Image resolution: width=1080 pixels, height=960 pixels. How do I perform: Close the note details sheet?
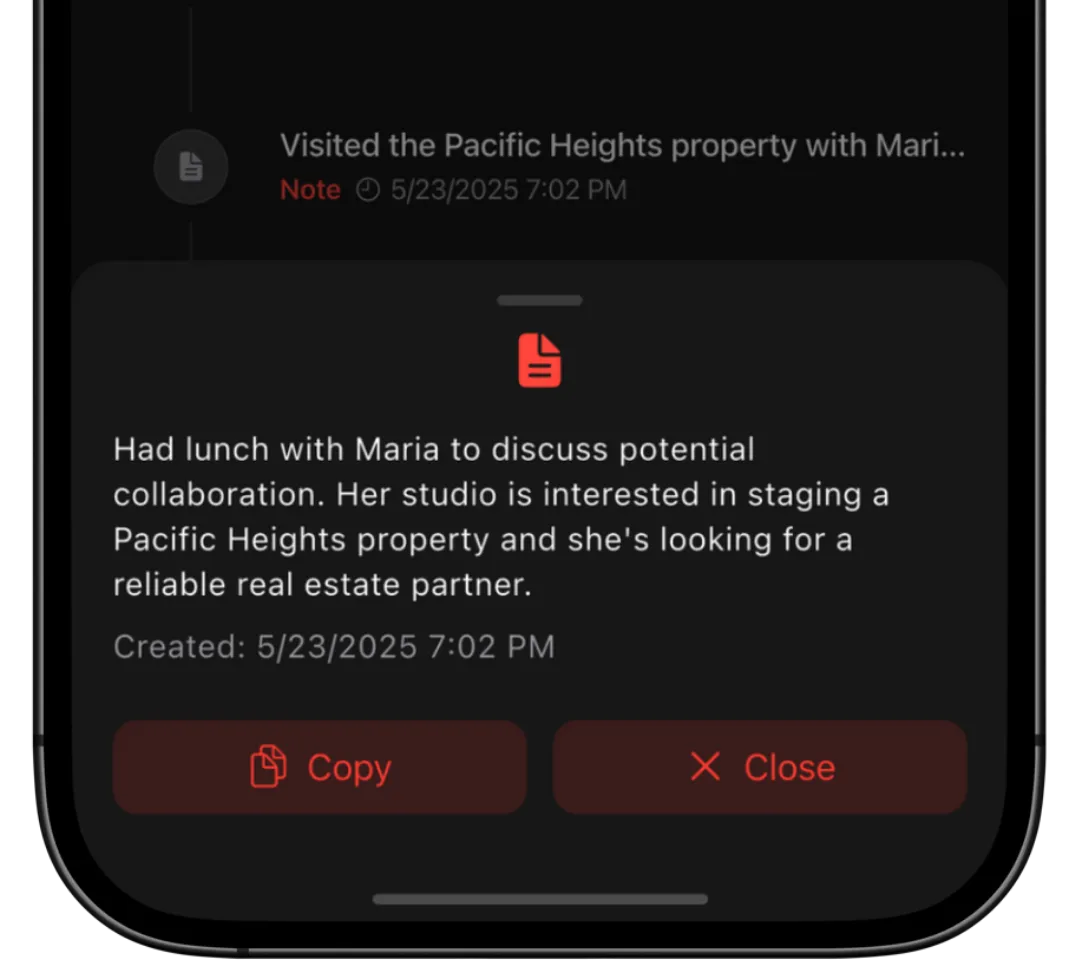[760, 767]
